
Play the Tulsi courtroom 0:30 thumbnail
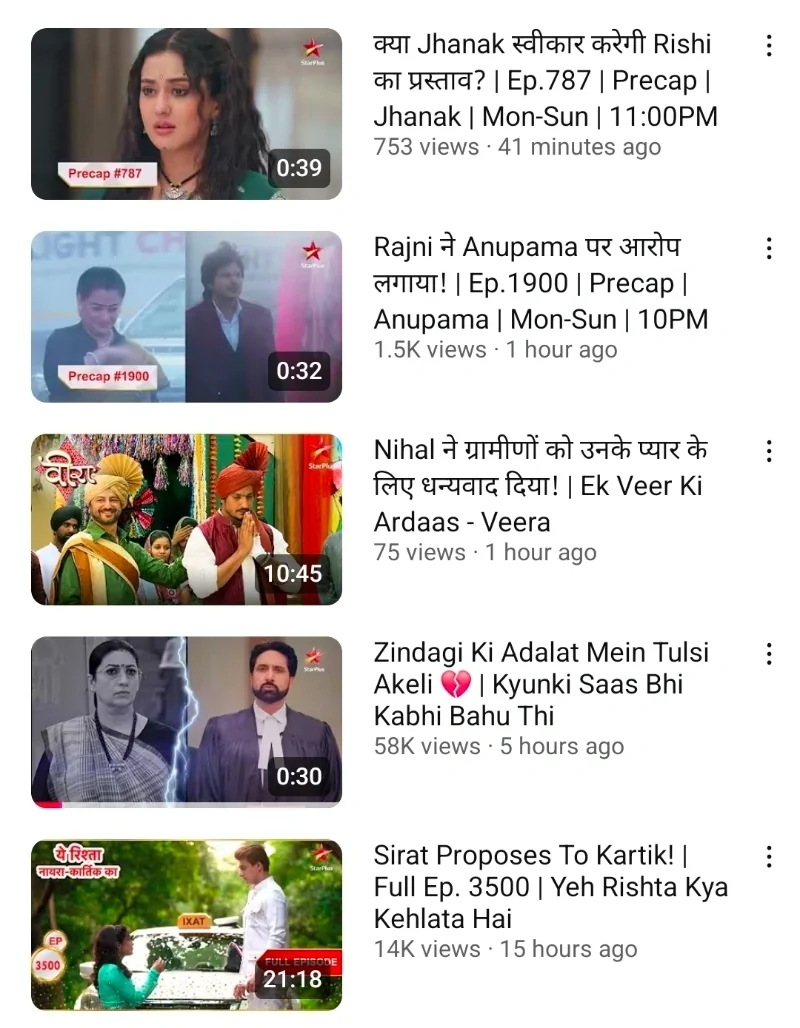186,722
